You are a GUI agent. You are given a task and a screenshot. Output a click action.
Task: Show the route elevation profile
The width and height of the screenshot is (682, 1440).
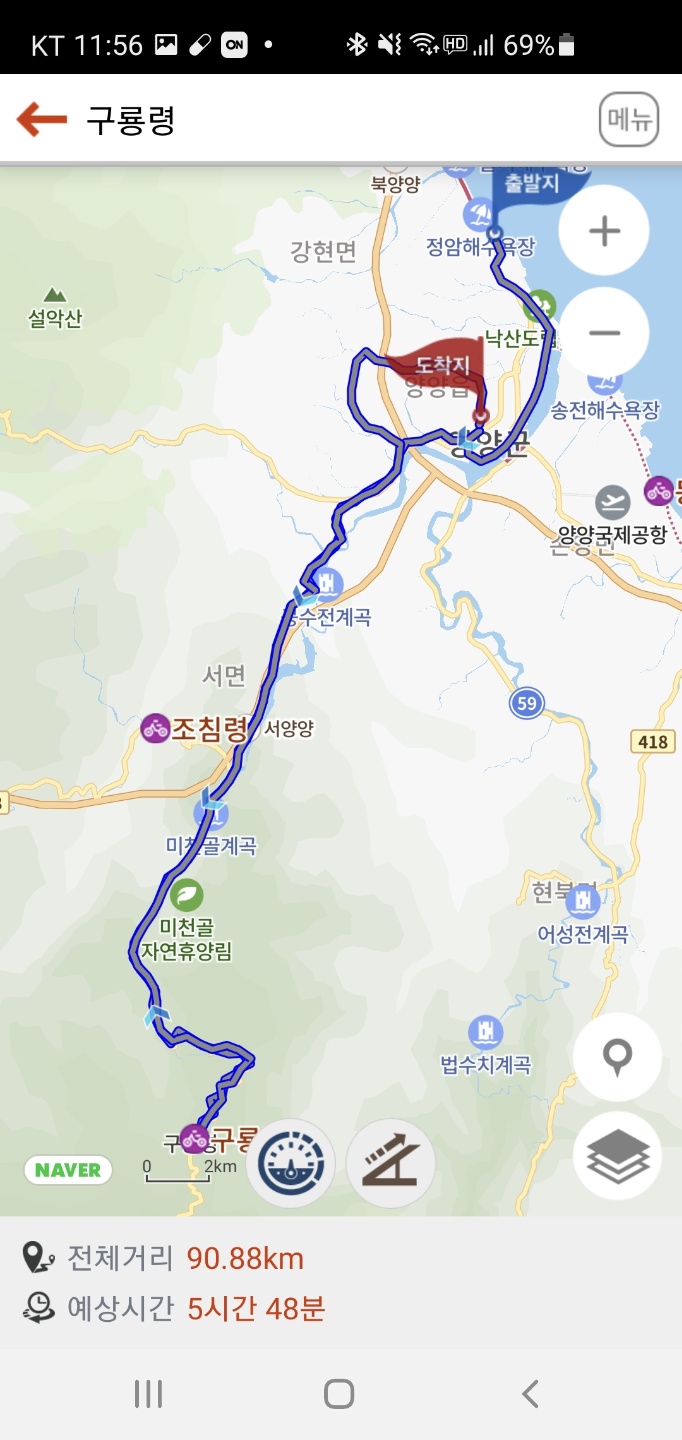click(390, 1163)
